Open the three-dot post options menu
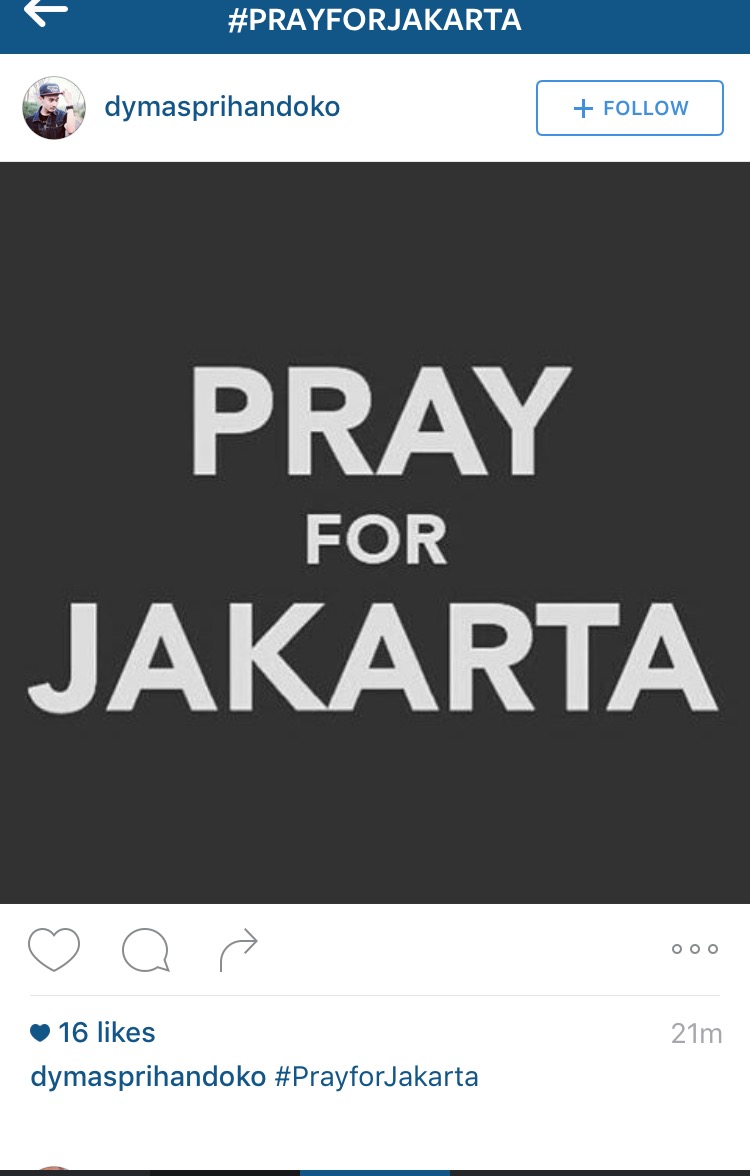This screenshot has height=1176, width=750. click(x=695, y=949)
